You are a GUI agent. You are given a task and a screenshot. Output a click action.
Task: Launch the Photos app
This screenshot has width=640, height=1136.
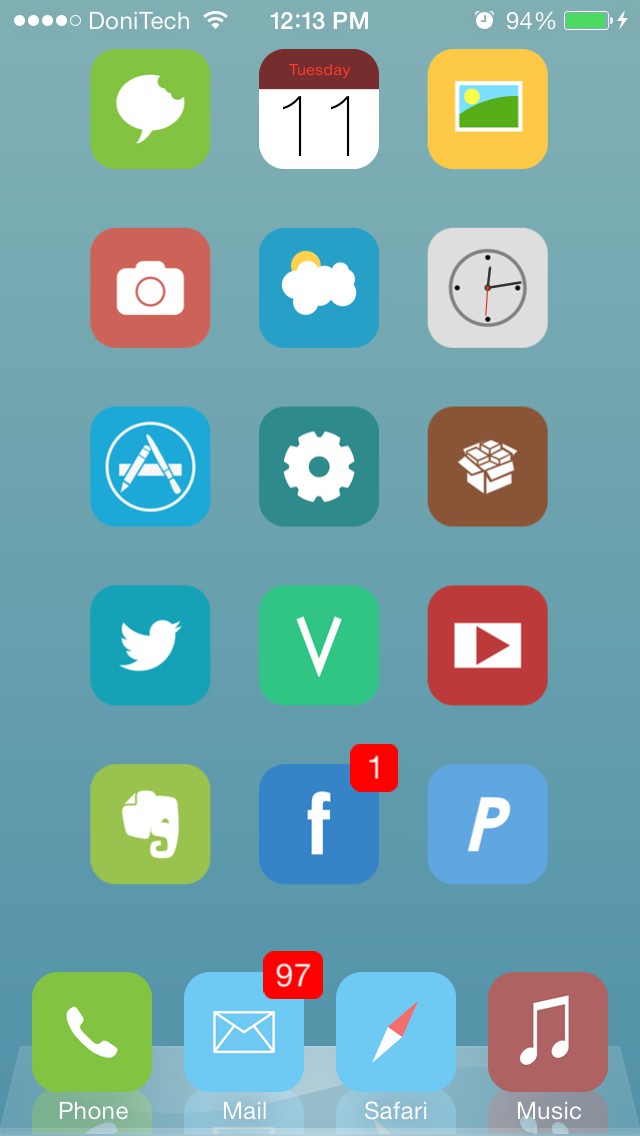pyautogui.click(x=488, y=109)
